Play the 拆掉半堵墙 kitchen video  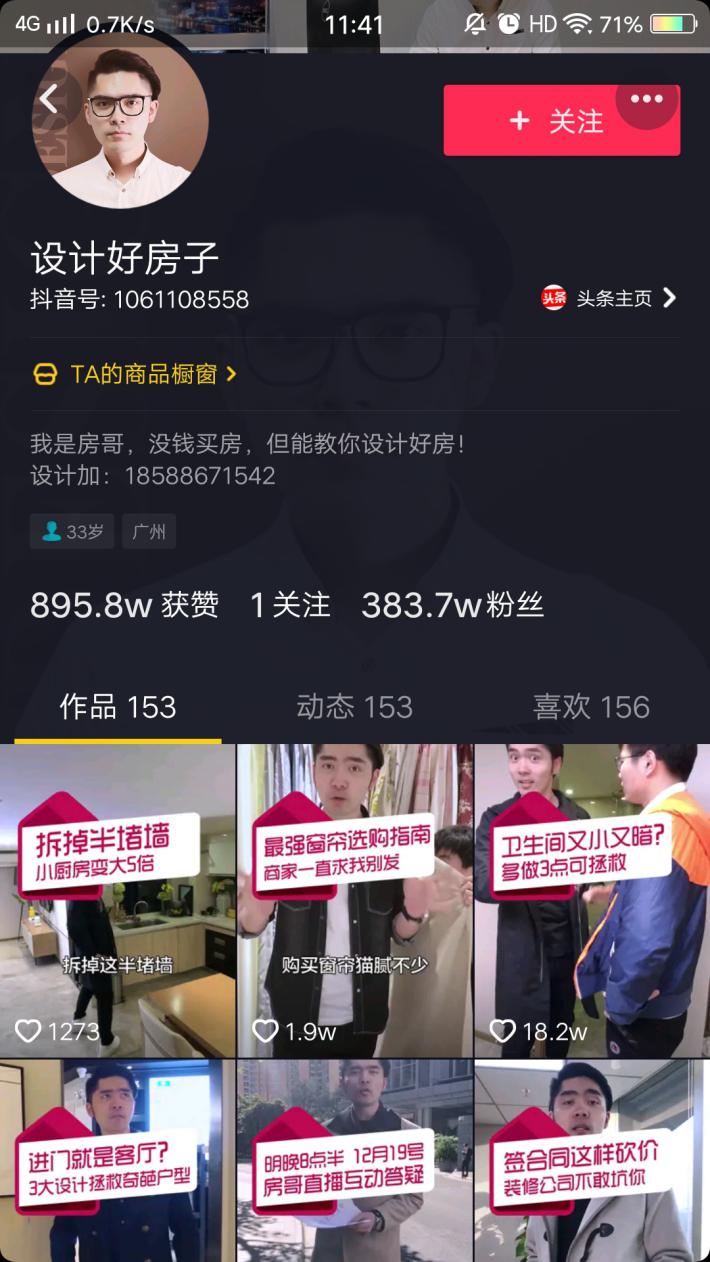(117, 900)
